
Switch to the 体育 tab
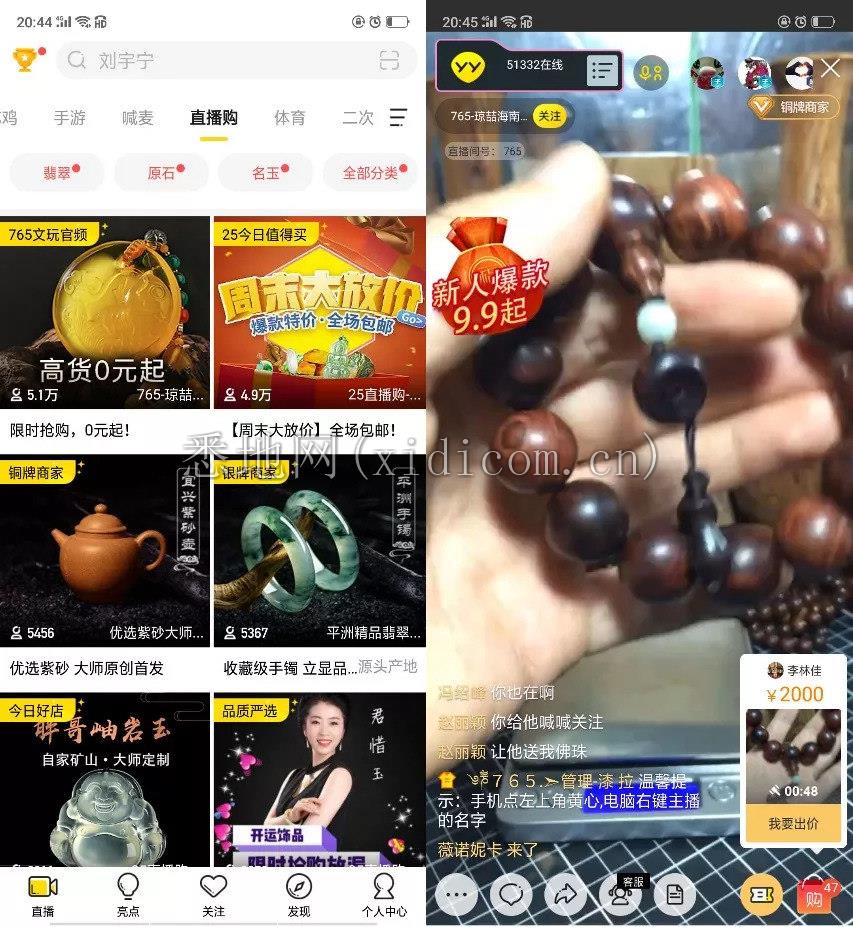(x=289, y=118)
